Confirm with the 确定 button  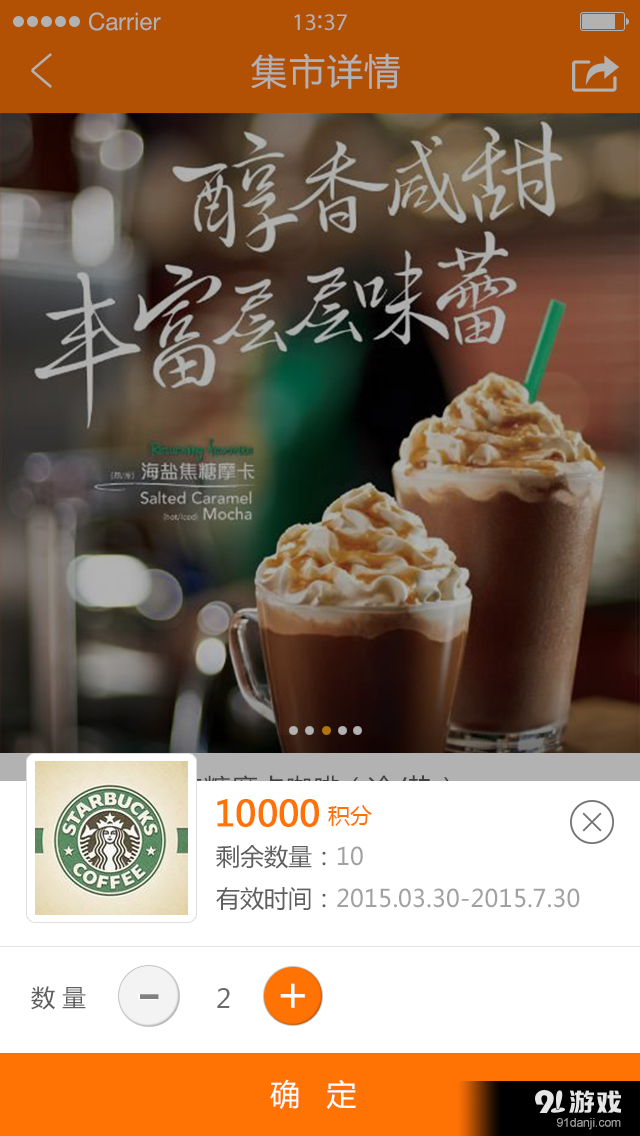pos(312,1095)
